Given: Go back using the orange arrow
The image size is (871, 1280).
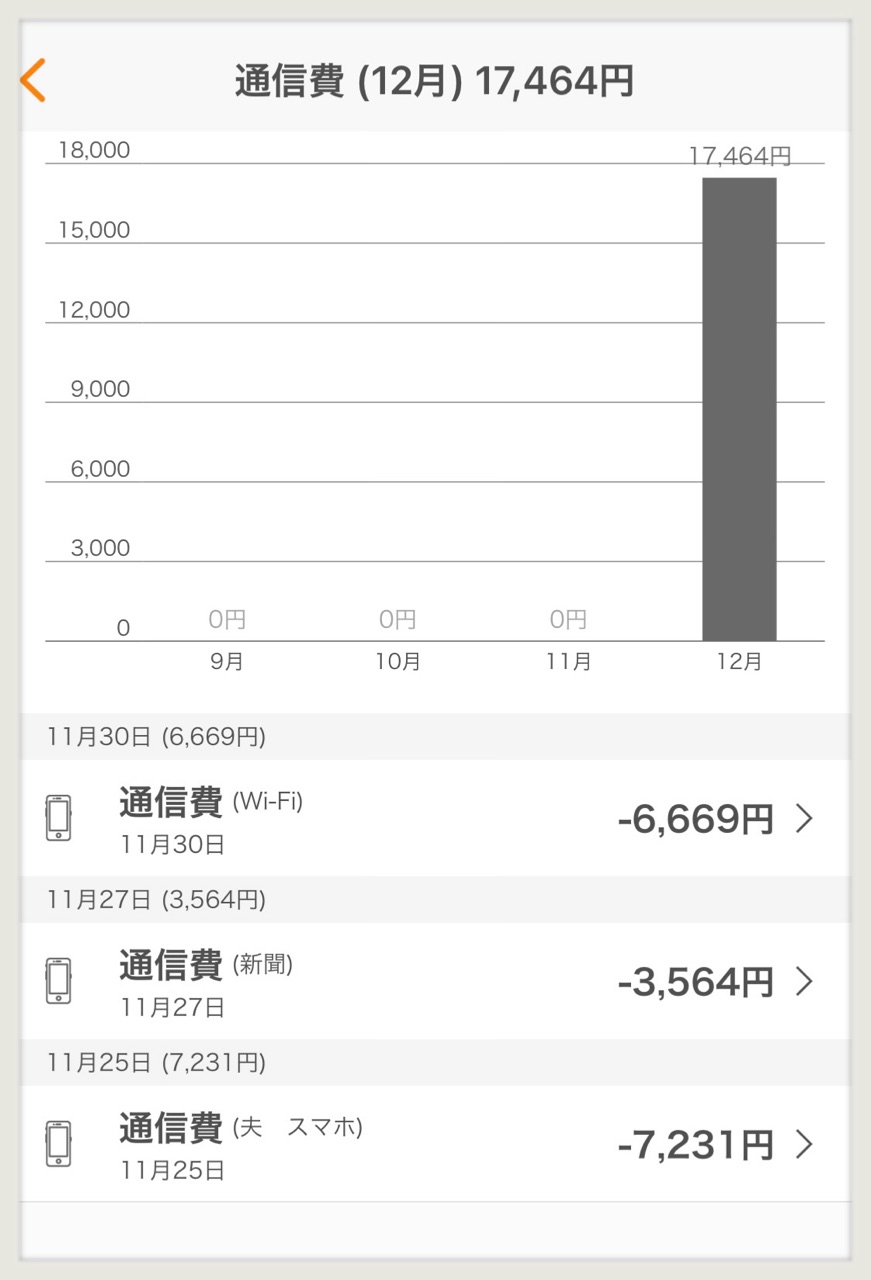Looking at the screenshot, I should (x=33, y=80).
